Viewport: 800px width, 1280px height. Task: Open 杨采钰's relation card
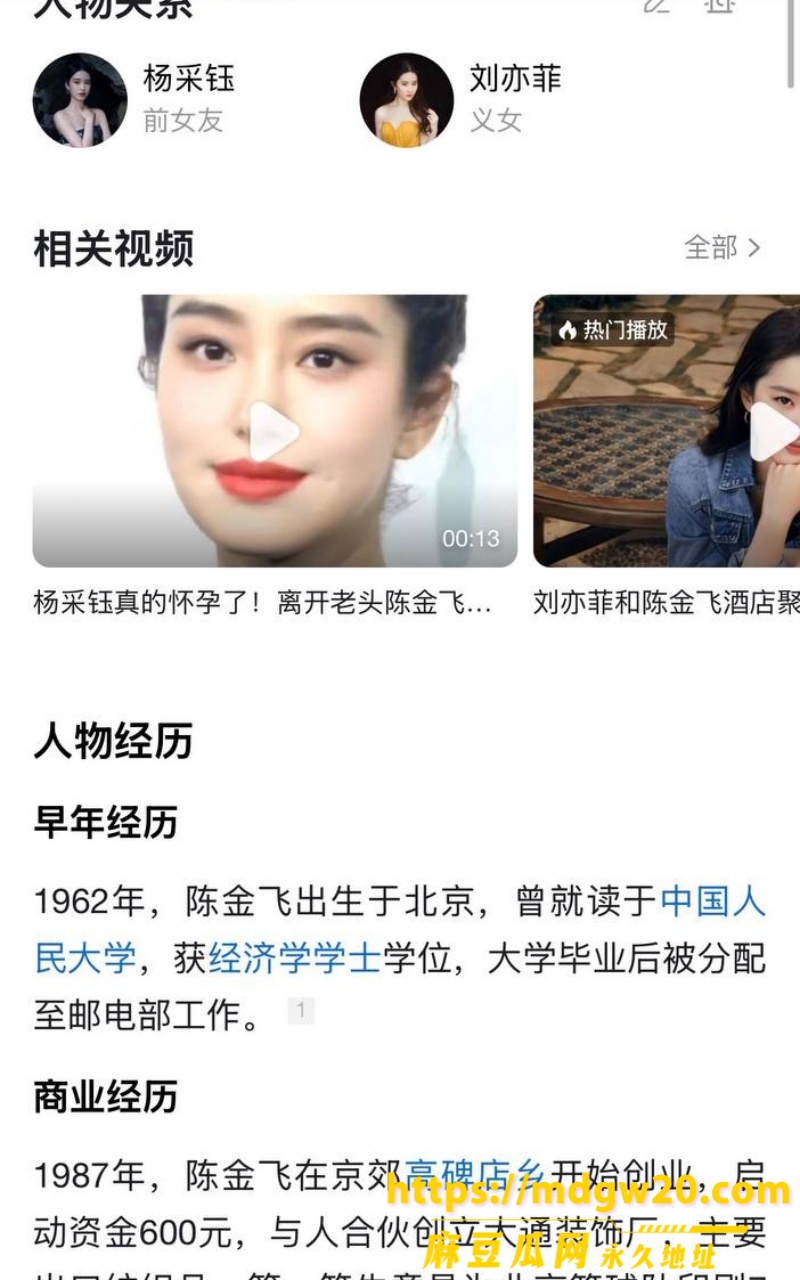pos(135,100)
